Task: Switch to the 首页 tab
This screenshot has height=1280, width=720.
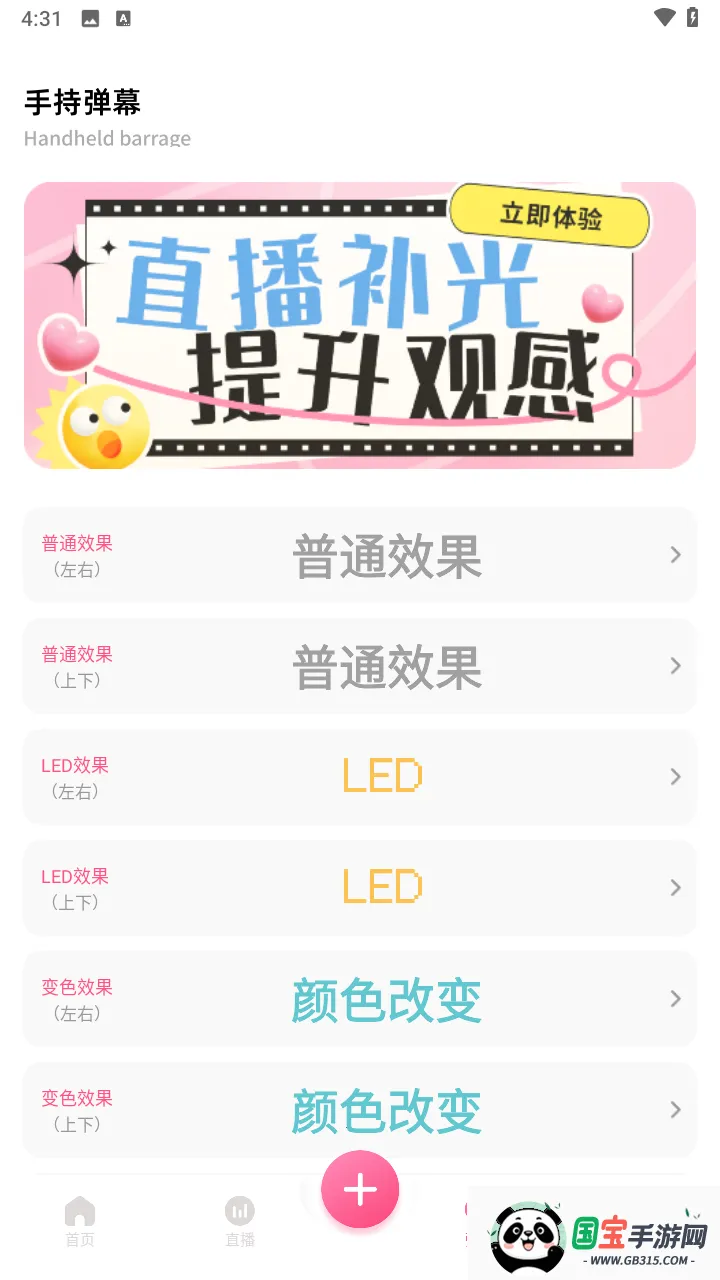Action: [79, 1222]
